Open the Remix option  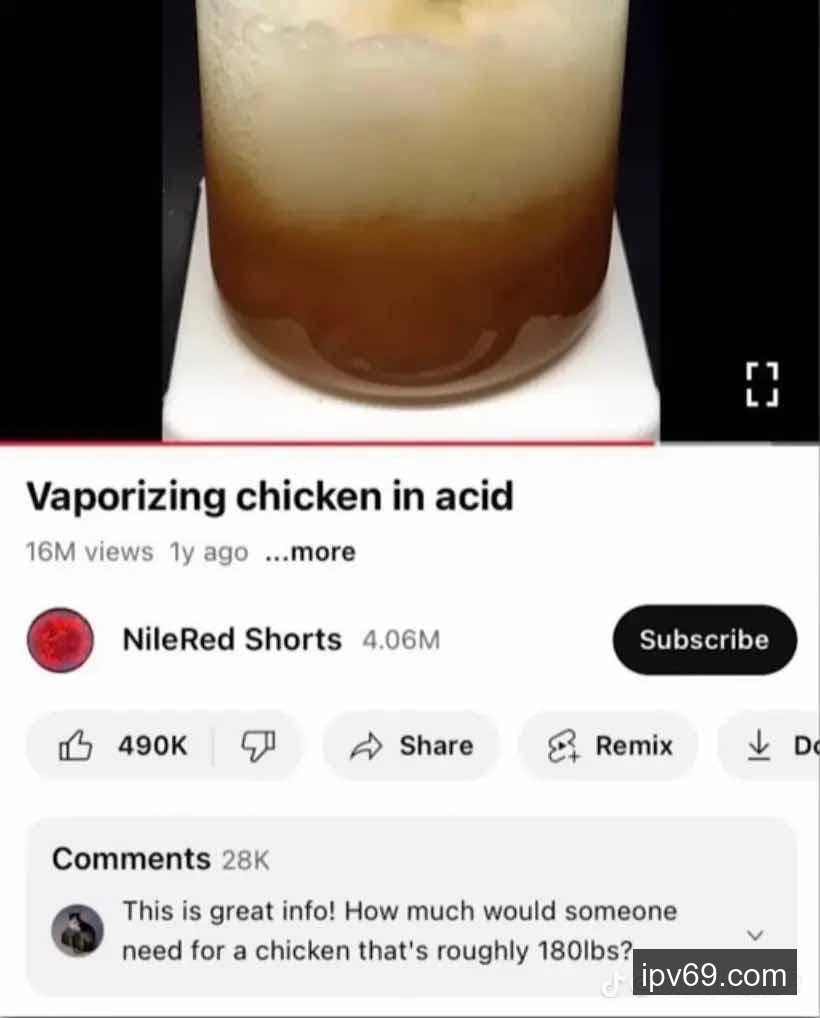tap(609, 745)
